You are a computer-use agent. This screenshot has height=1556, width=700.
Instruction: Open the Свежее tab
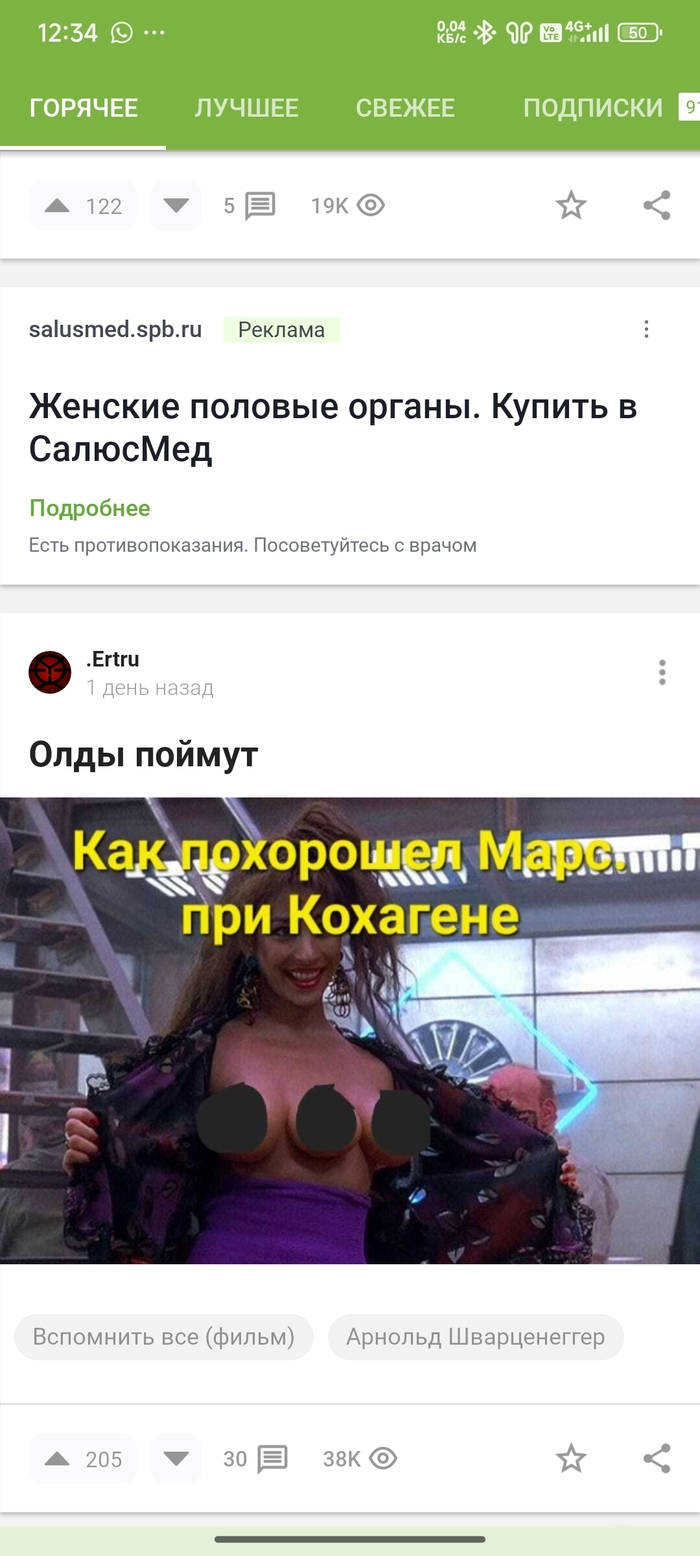point(405,108)
